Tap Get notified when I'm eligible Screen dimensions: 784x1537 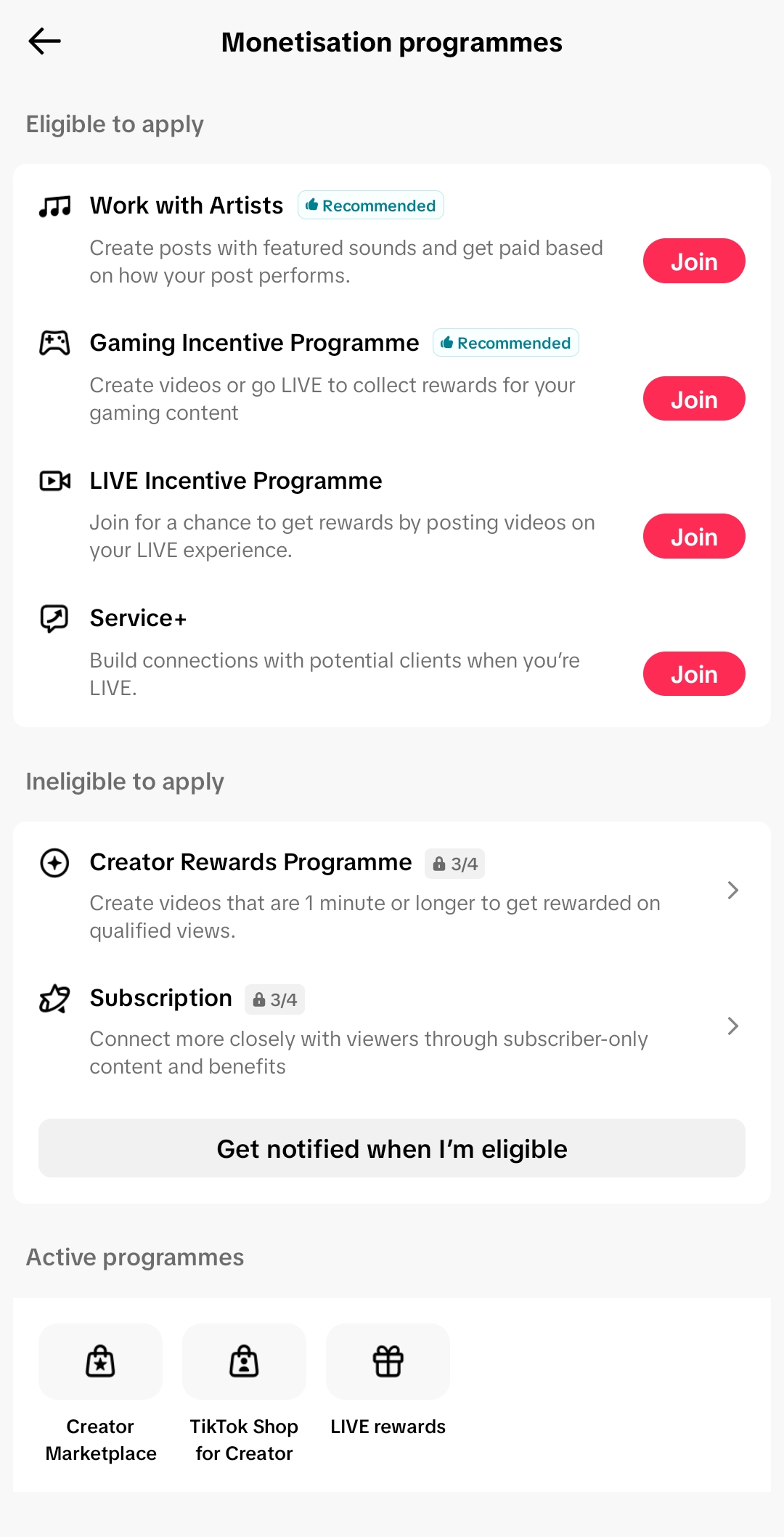coord(392,1148)
